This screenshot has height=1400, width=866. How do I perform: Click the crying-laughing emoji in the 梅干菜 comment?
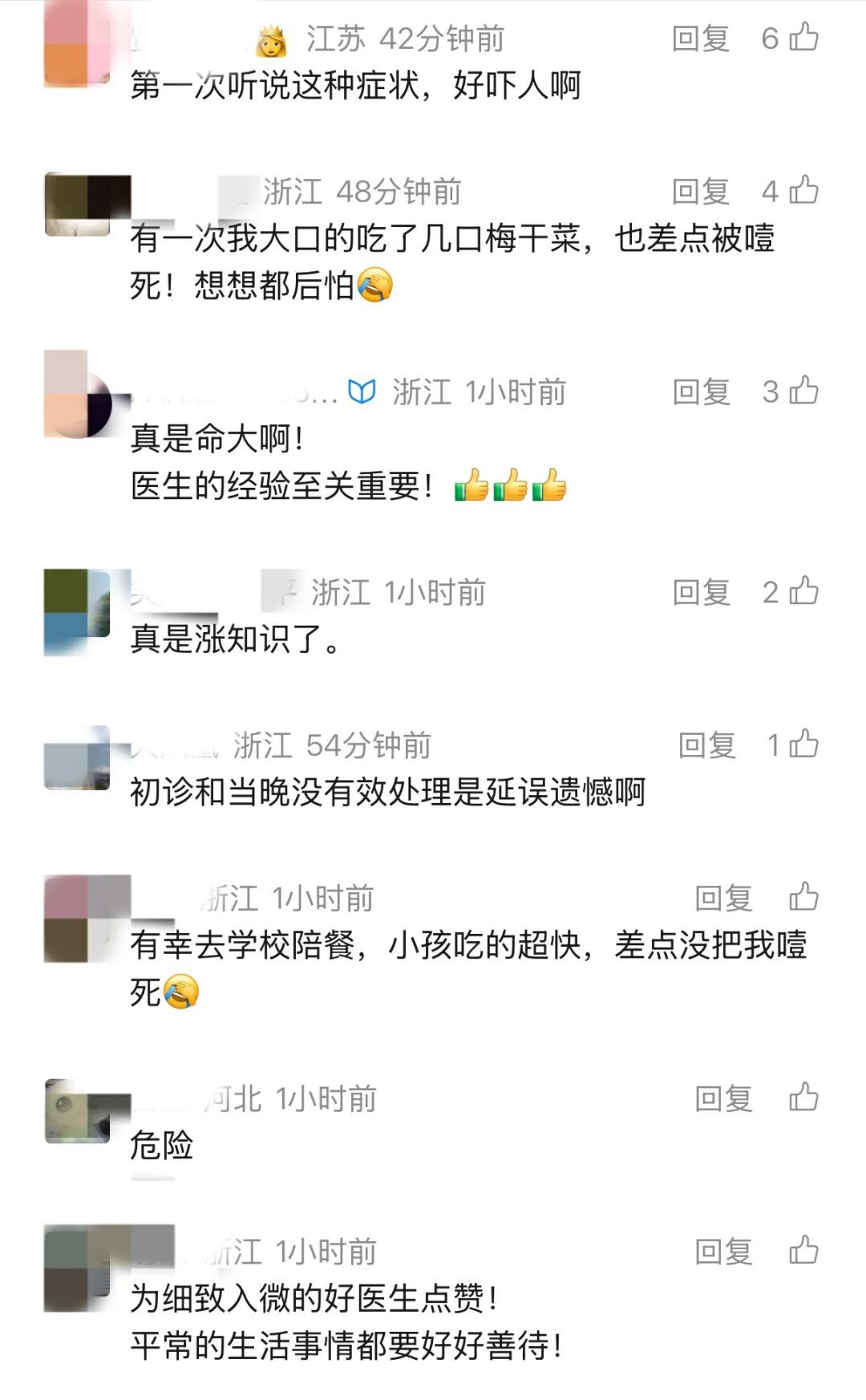[x=374, y=285]
